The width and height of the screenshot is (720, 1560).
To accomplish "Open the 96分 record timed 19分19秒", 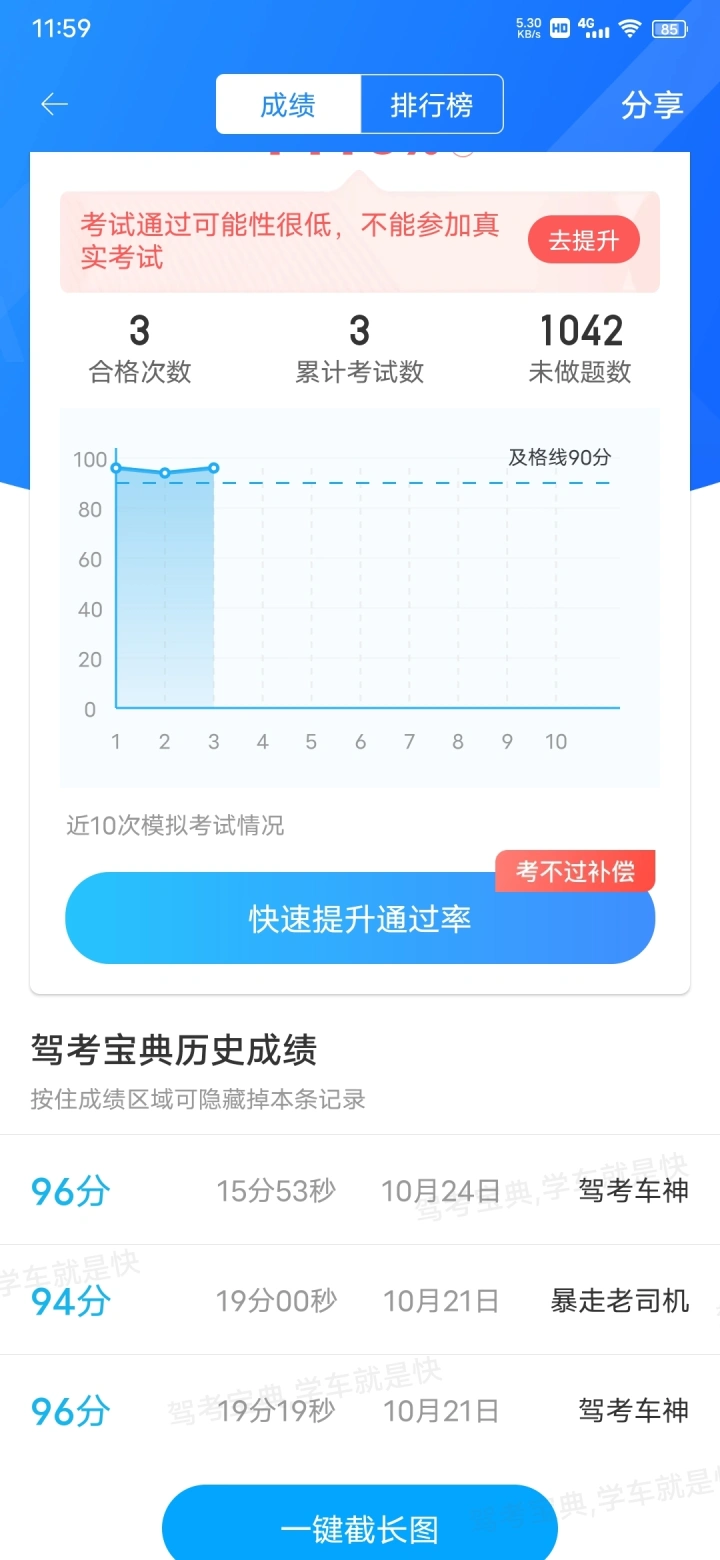I will (x=360, y=1410).
